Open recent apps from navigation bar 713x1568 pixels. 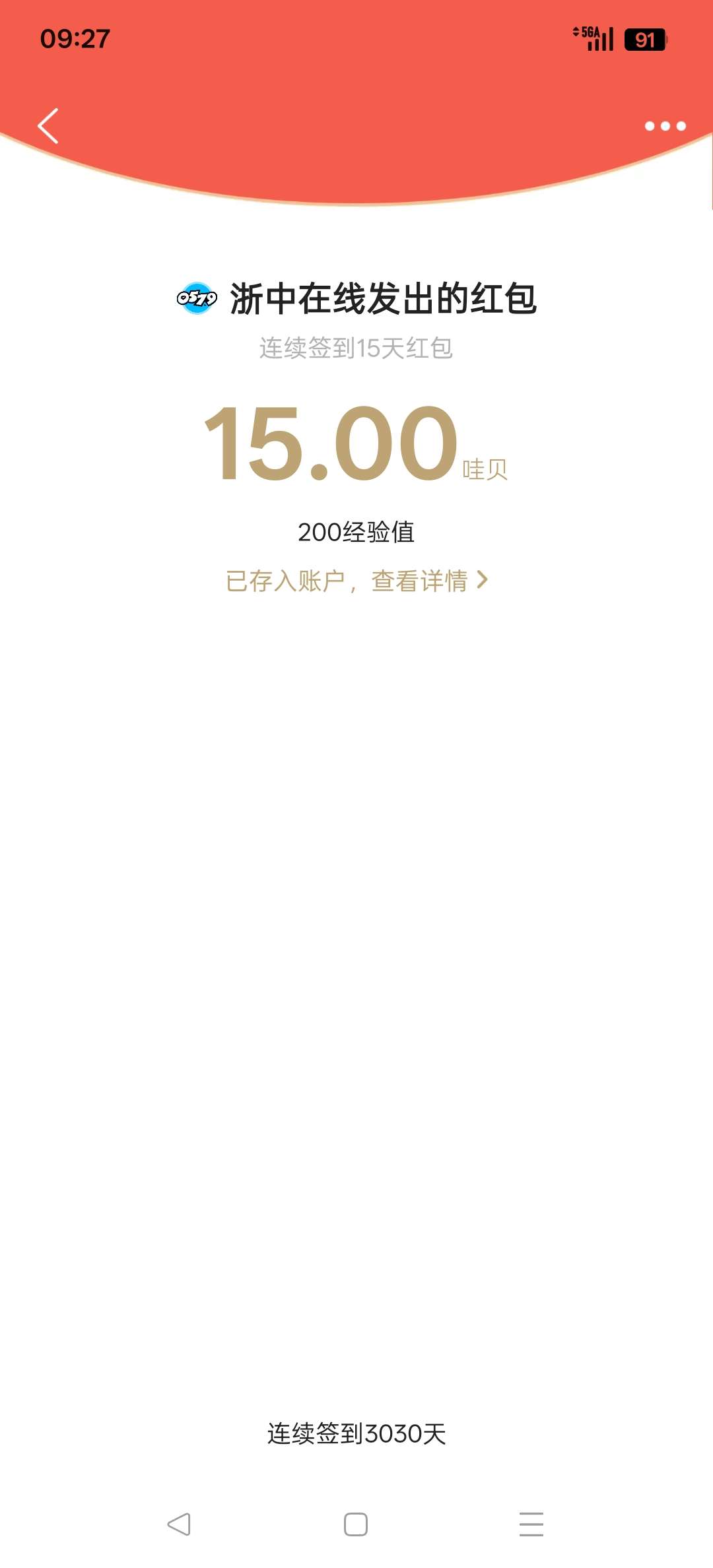[531, 1524]
